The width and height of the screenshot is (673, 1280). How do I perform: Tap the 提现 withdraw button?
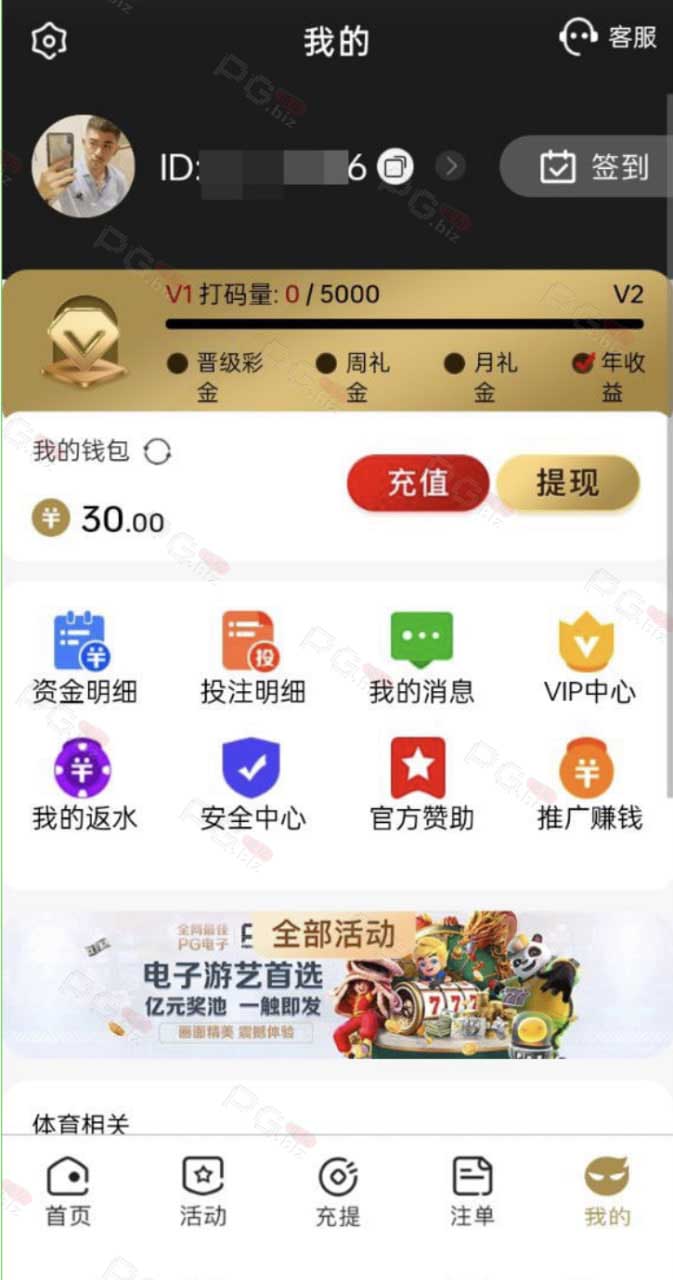click(567, 483)
